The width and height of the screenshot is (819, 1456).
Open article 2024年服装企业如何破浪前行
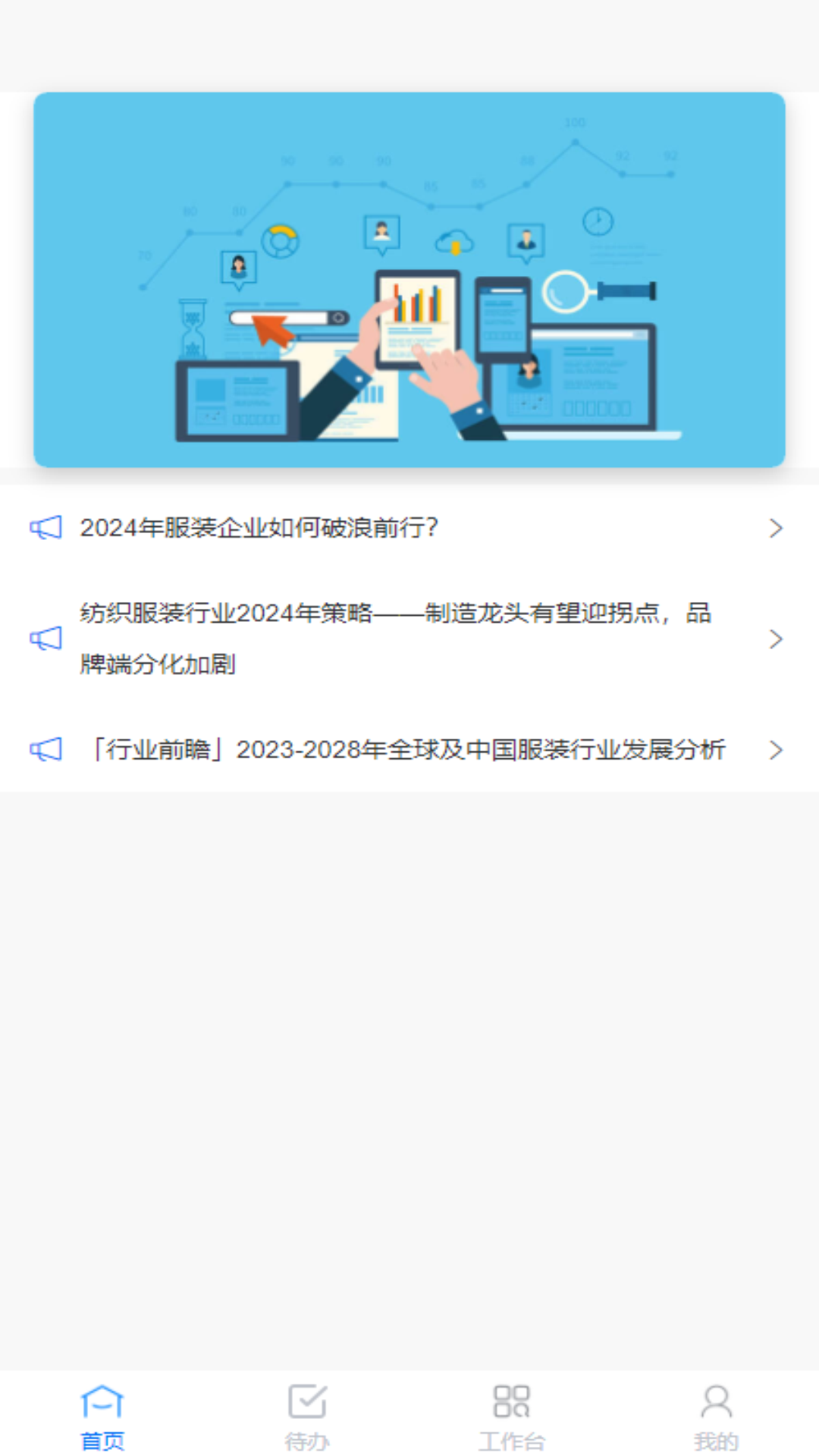(409, 528)
